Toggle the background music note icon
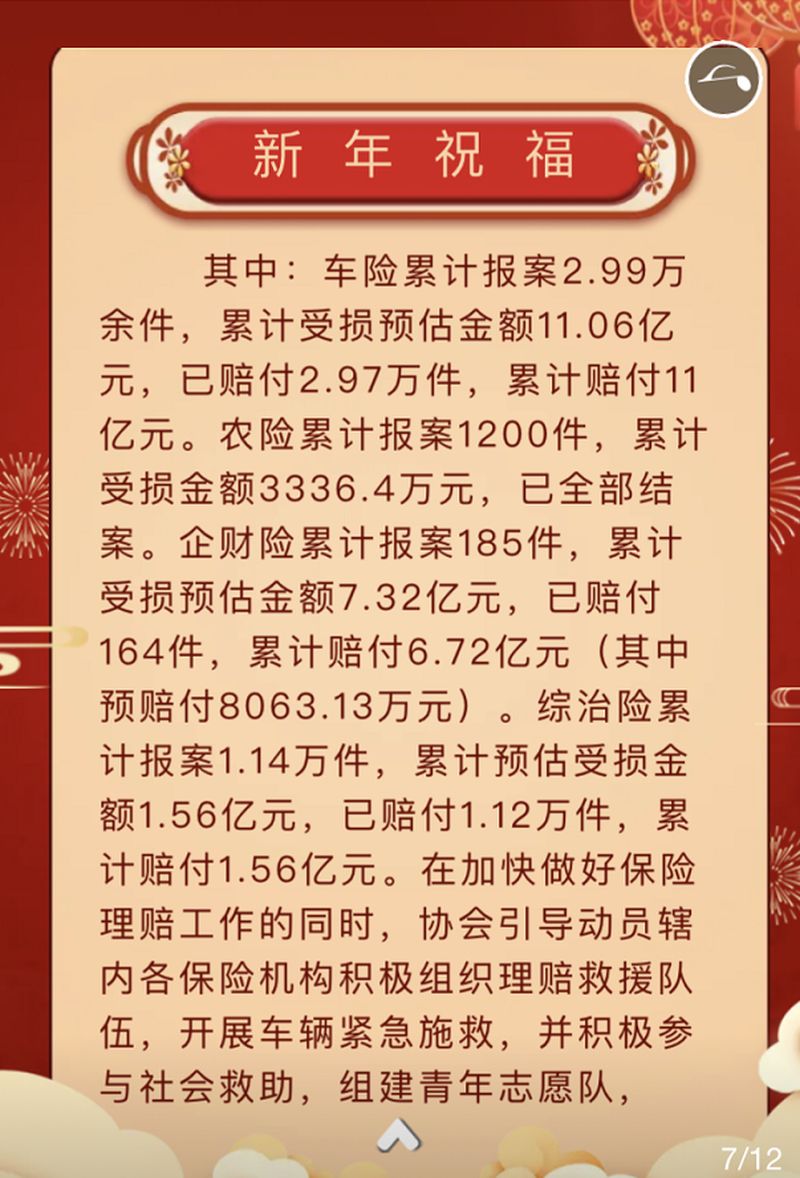 [x=724, y=80]
